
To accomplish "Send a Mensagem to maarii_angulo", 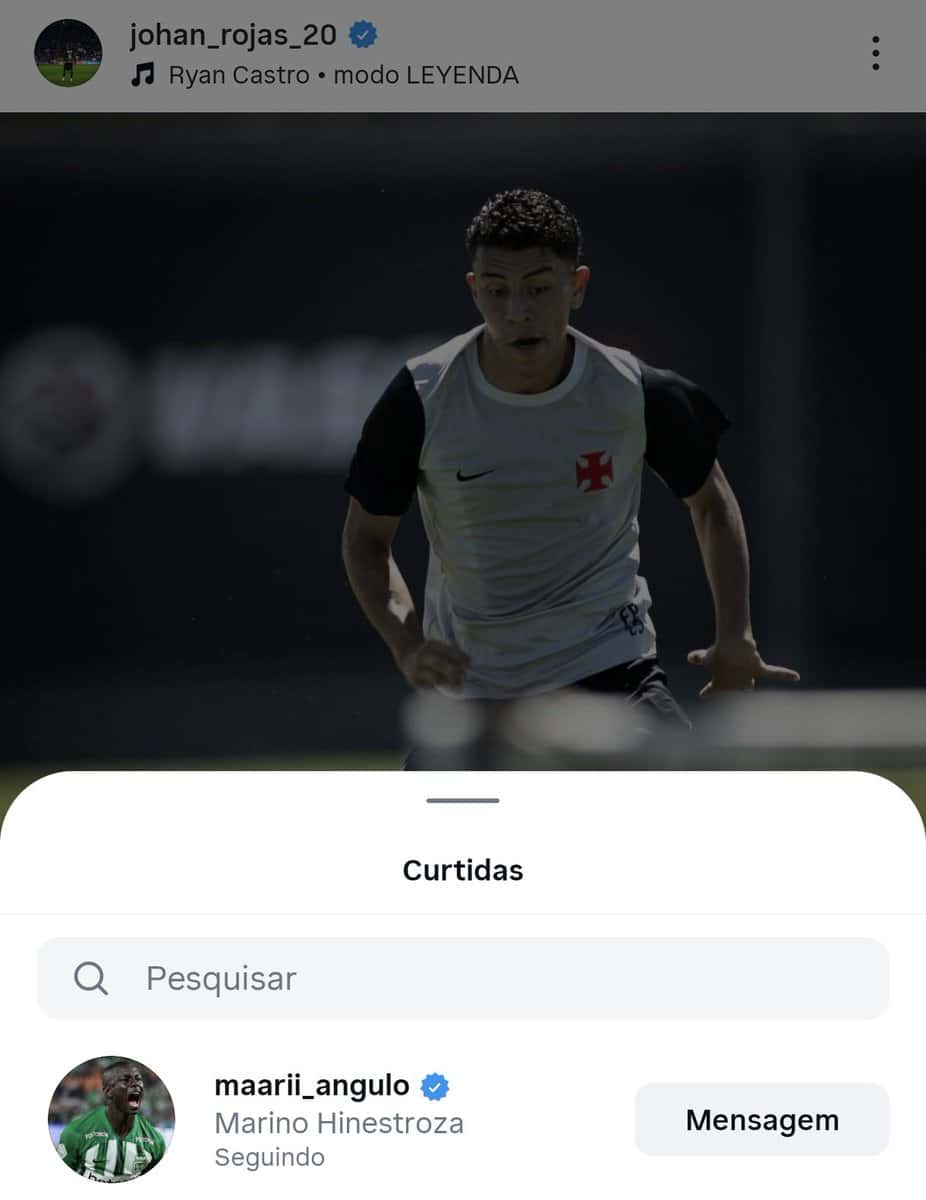I will (x=761, y=1120).
